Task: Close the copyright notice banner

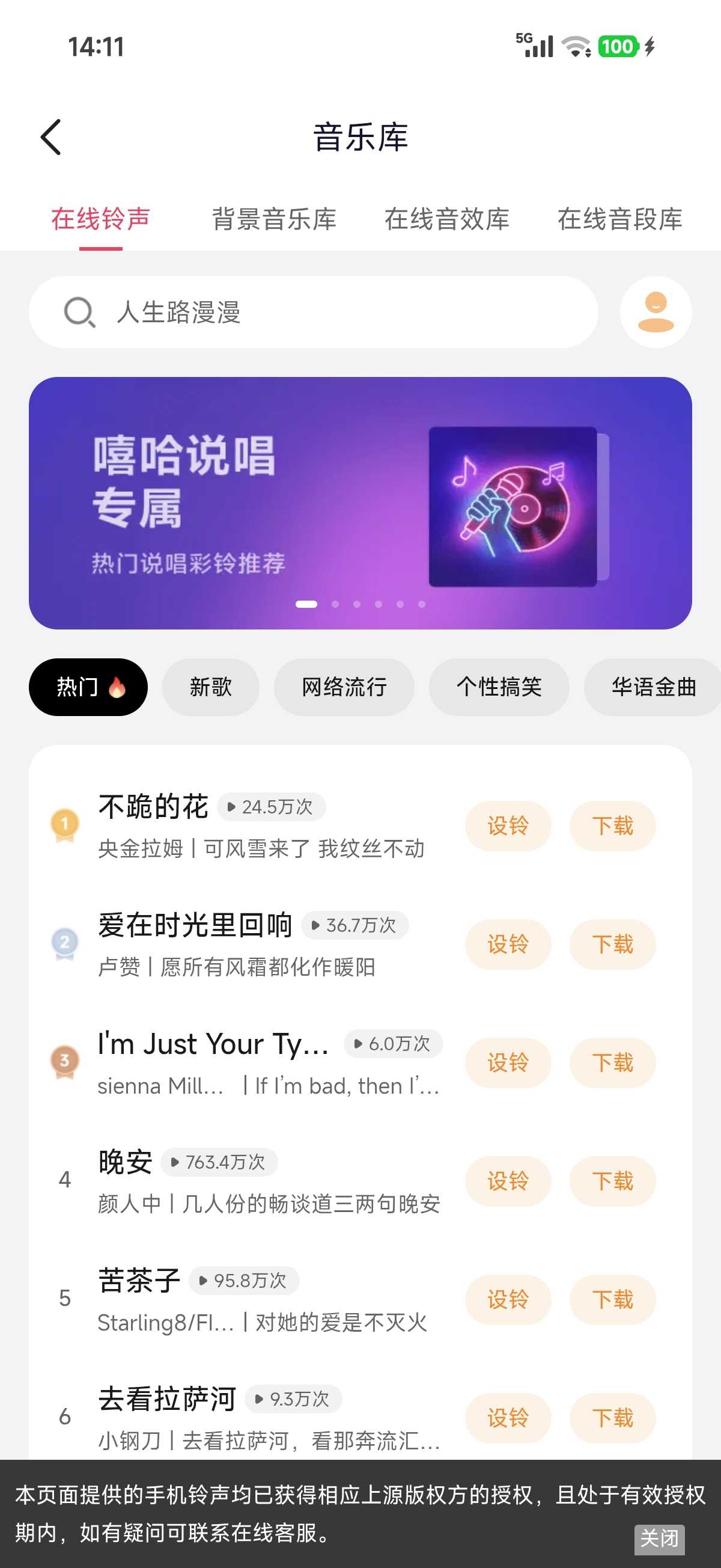Action: (x=659, y=1539)
